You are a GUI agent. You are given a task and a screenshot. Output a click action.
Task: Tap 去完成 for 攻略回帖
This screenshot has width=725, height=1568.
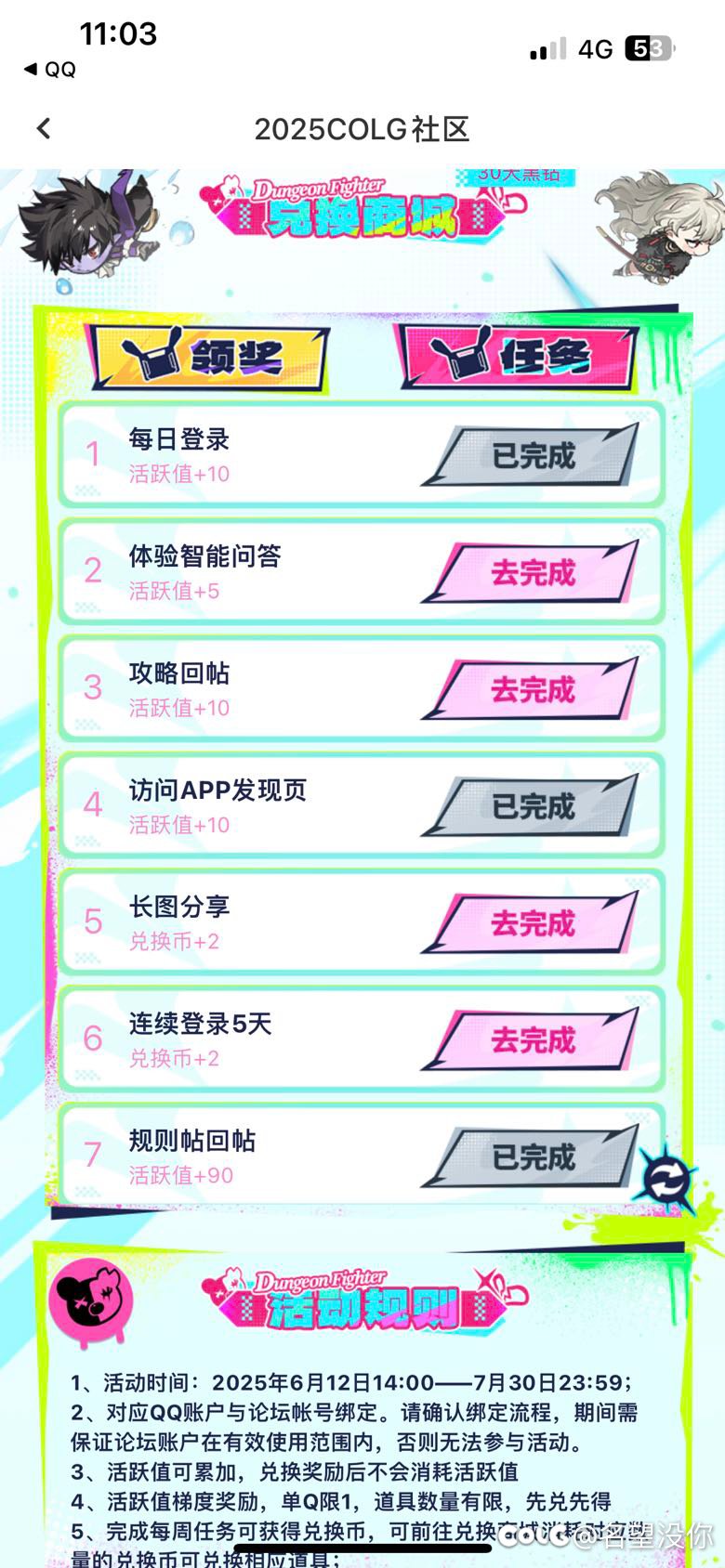click(532, 690)
